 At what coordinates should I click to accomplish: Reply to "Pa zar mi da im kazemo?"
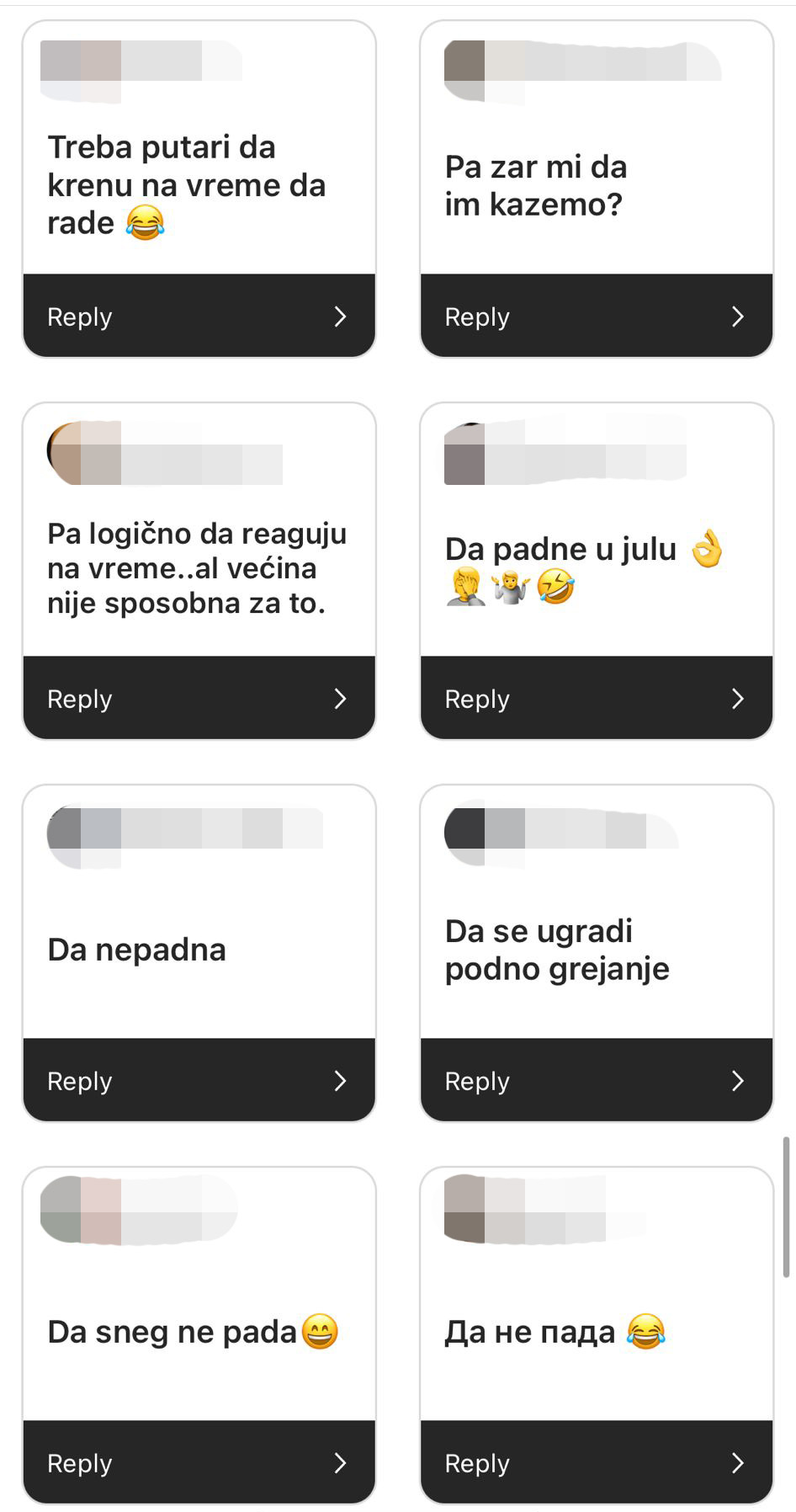point(596,317)
